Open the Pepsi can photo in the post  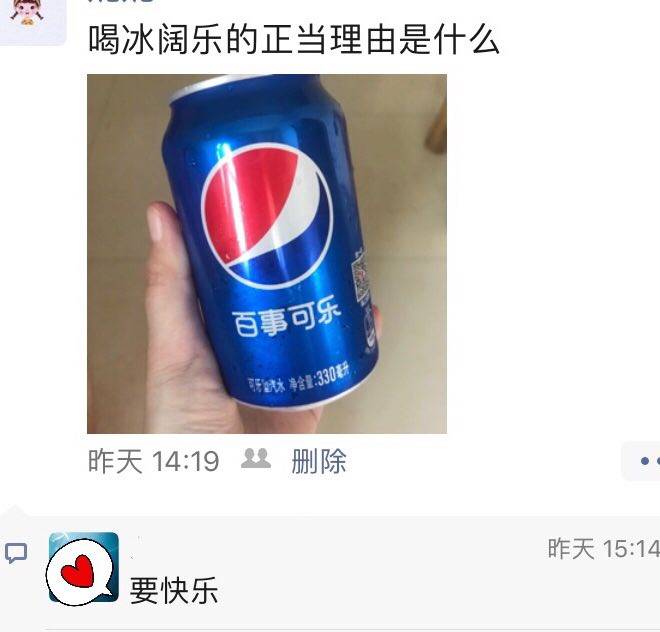click(x=266, y=253)
